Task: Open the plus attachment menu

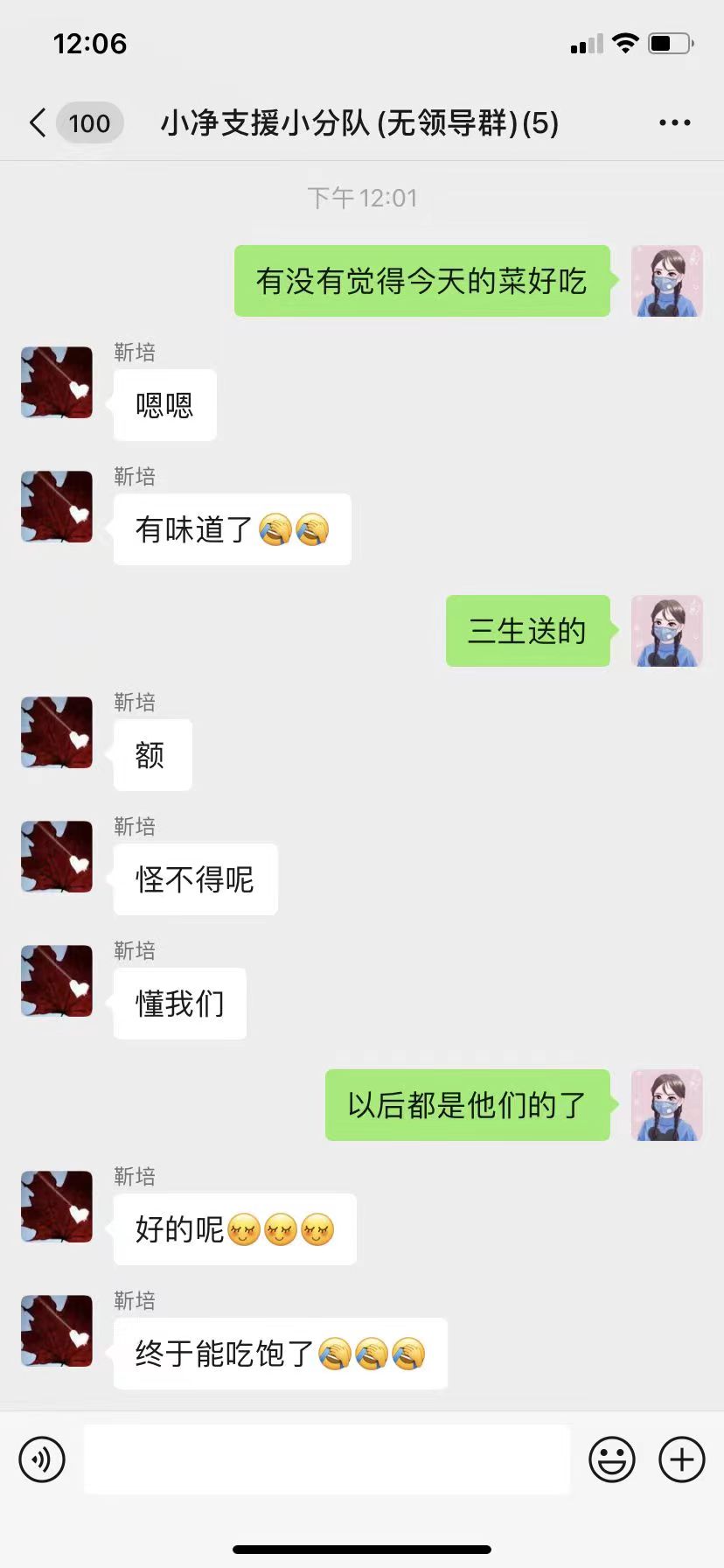Action: coord(682,1459)
